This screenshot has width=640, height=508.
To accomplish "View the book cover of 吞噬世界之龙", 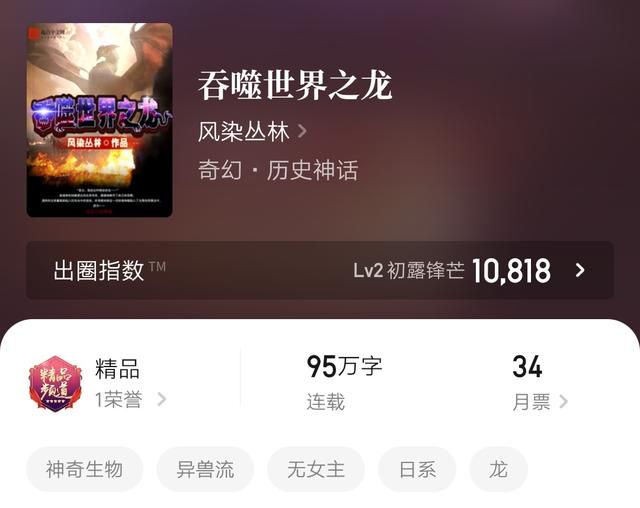I will [x=99, y=120].
